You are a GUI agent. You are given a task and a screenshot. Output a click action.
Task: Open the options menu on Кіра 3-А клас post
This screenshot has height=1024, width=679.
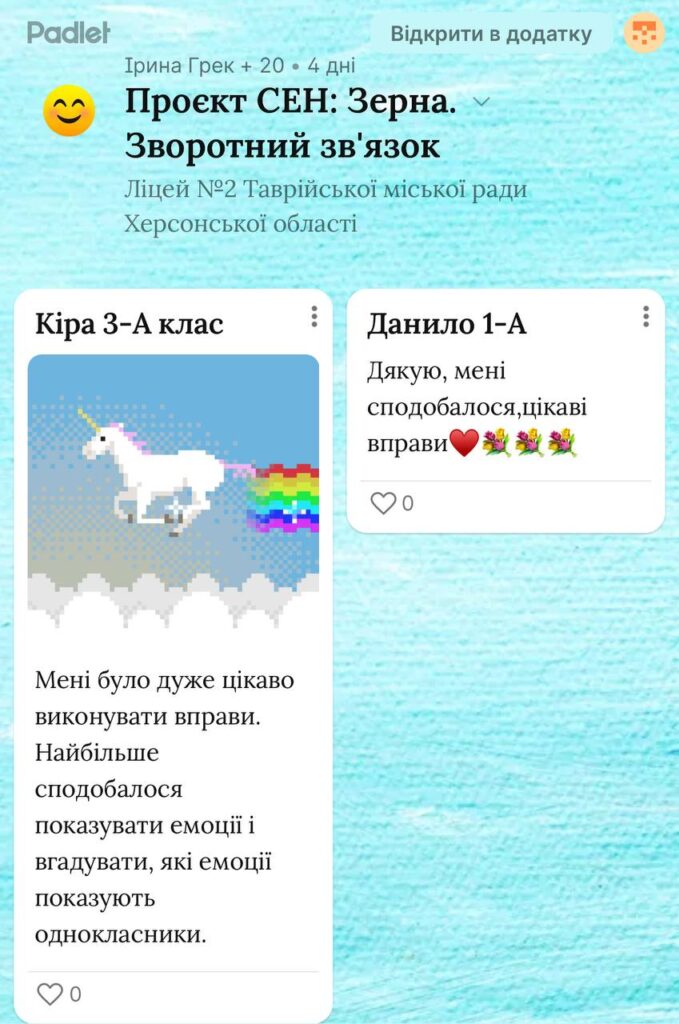click(x=314, y=317)
